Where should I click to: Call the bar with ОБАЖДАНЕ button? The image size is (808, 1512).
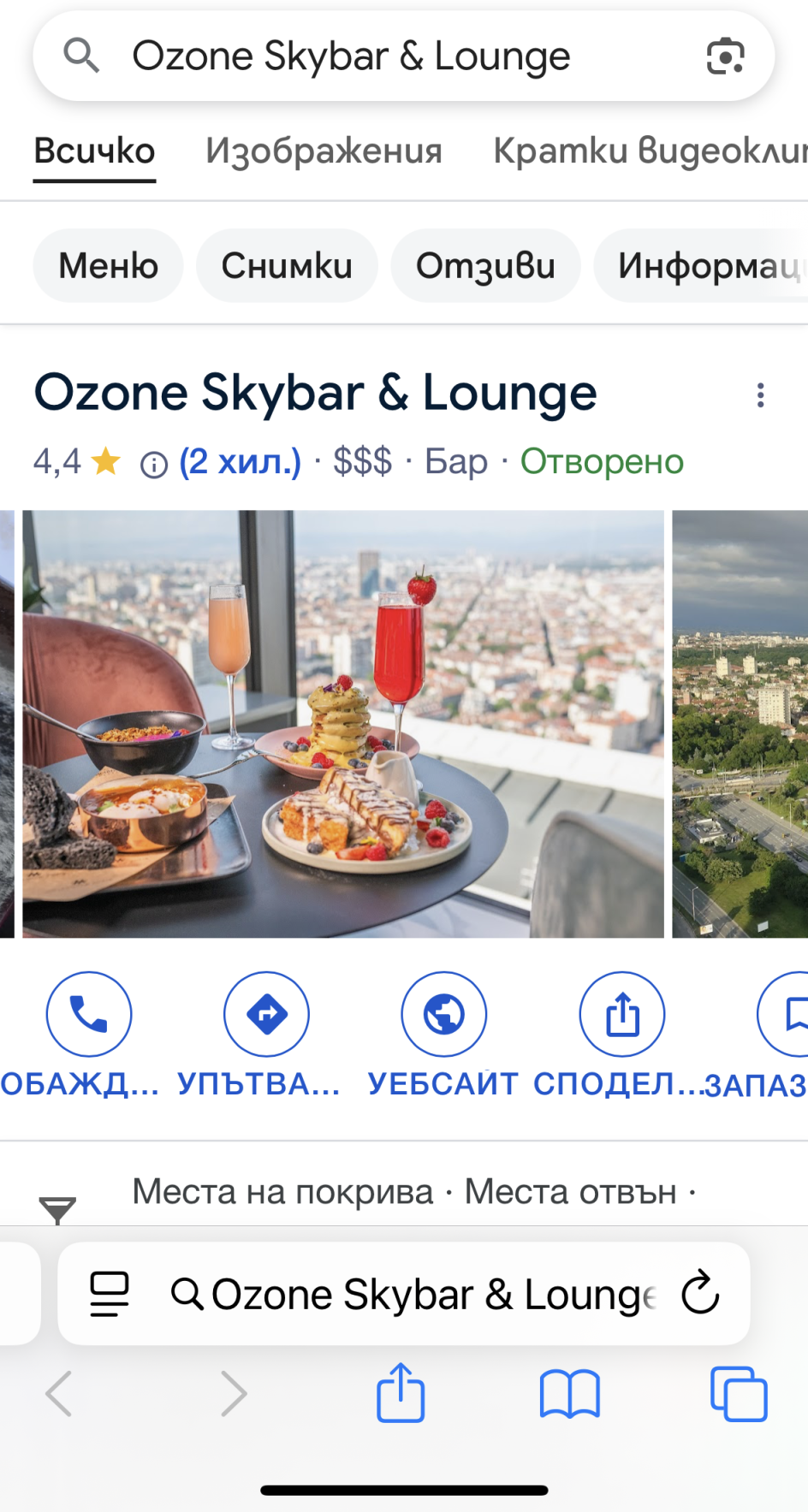88,1014
